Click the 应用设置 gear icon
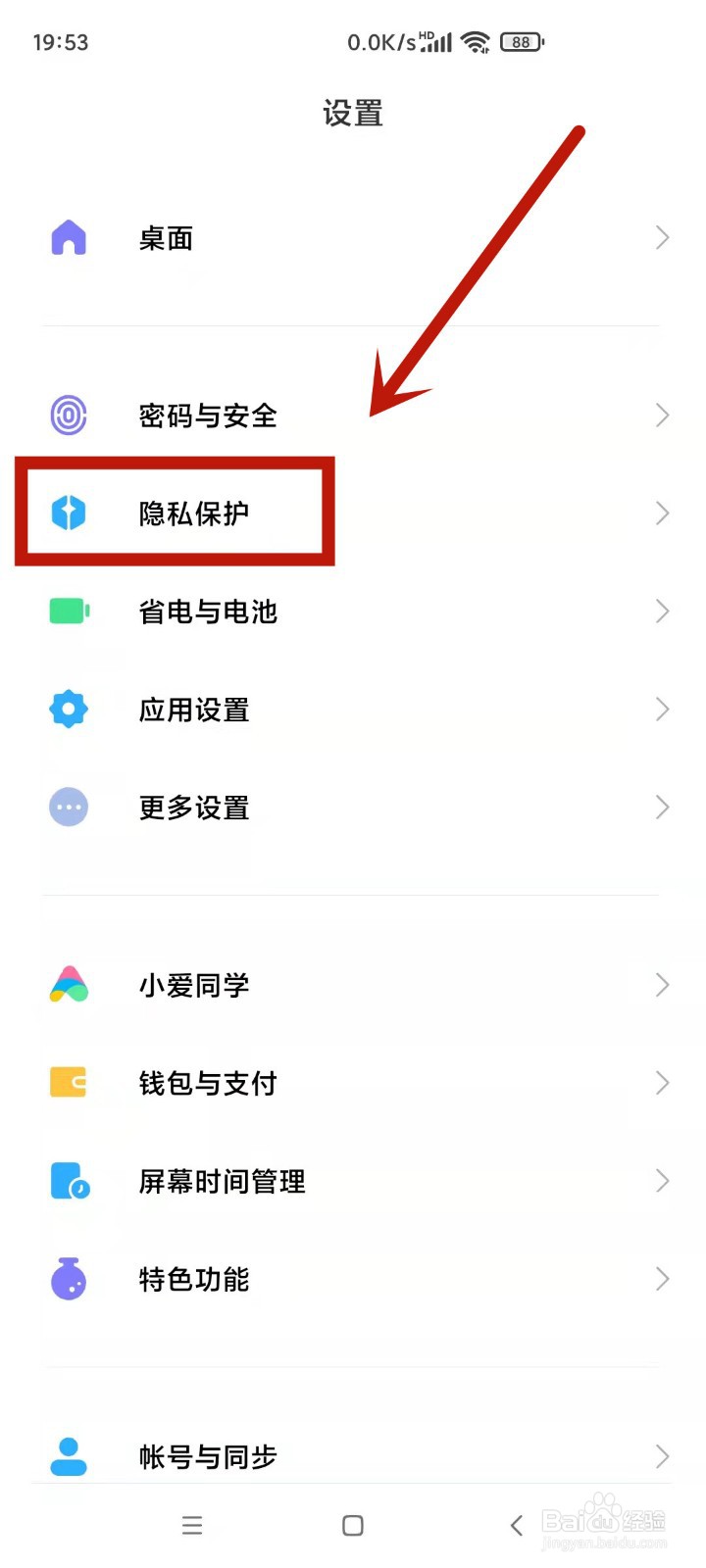 (68, 709)
